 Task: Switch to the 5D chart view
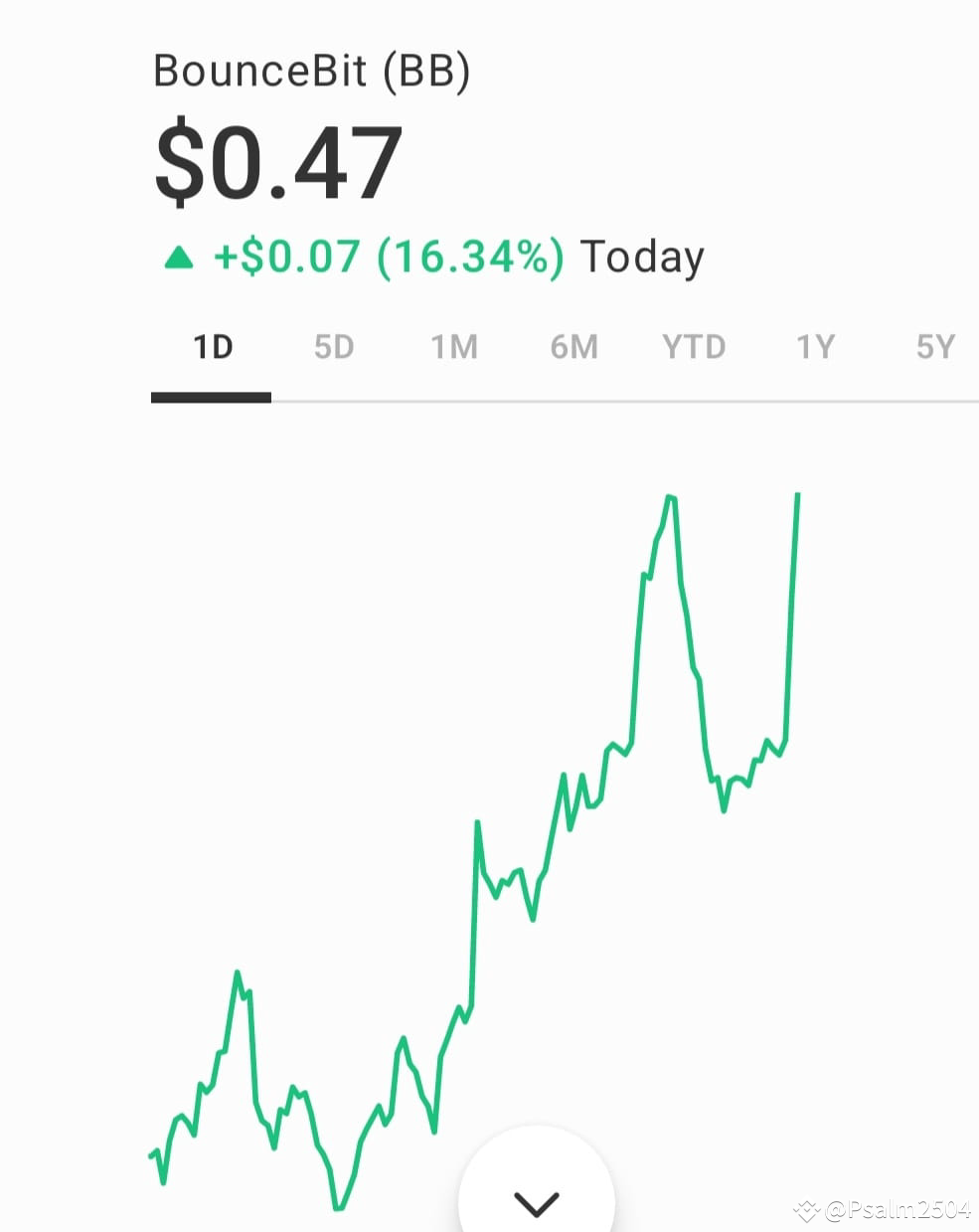[x=333, y=347]
